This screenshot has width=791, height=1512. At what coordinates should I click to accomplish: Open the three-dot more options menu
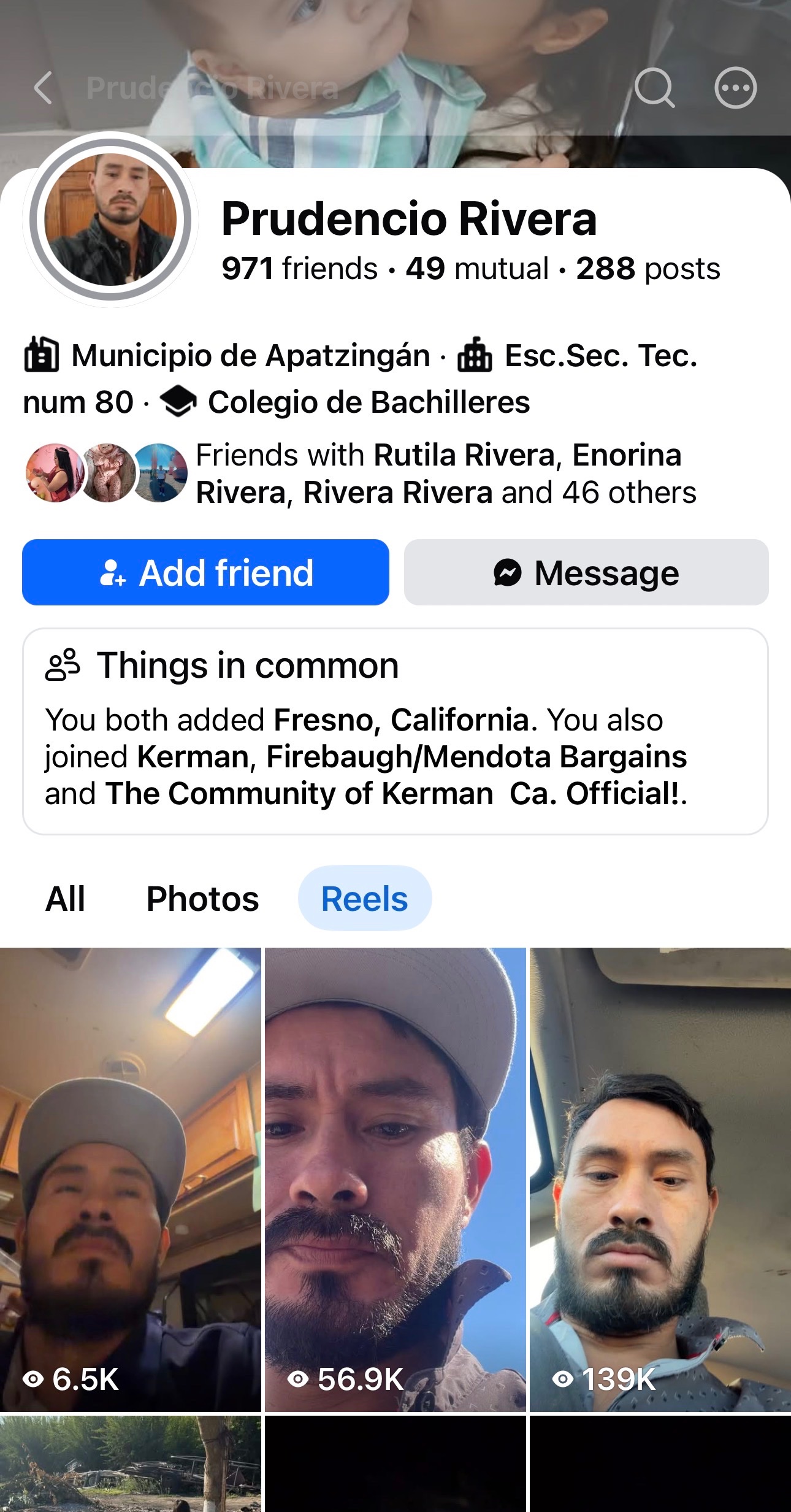tap(735, 88)
